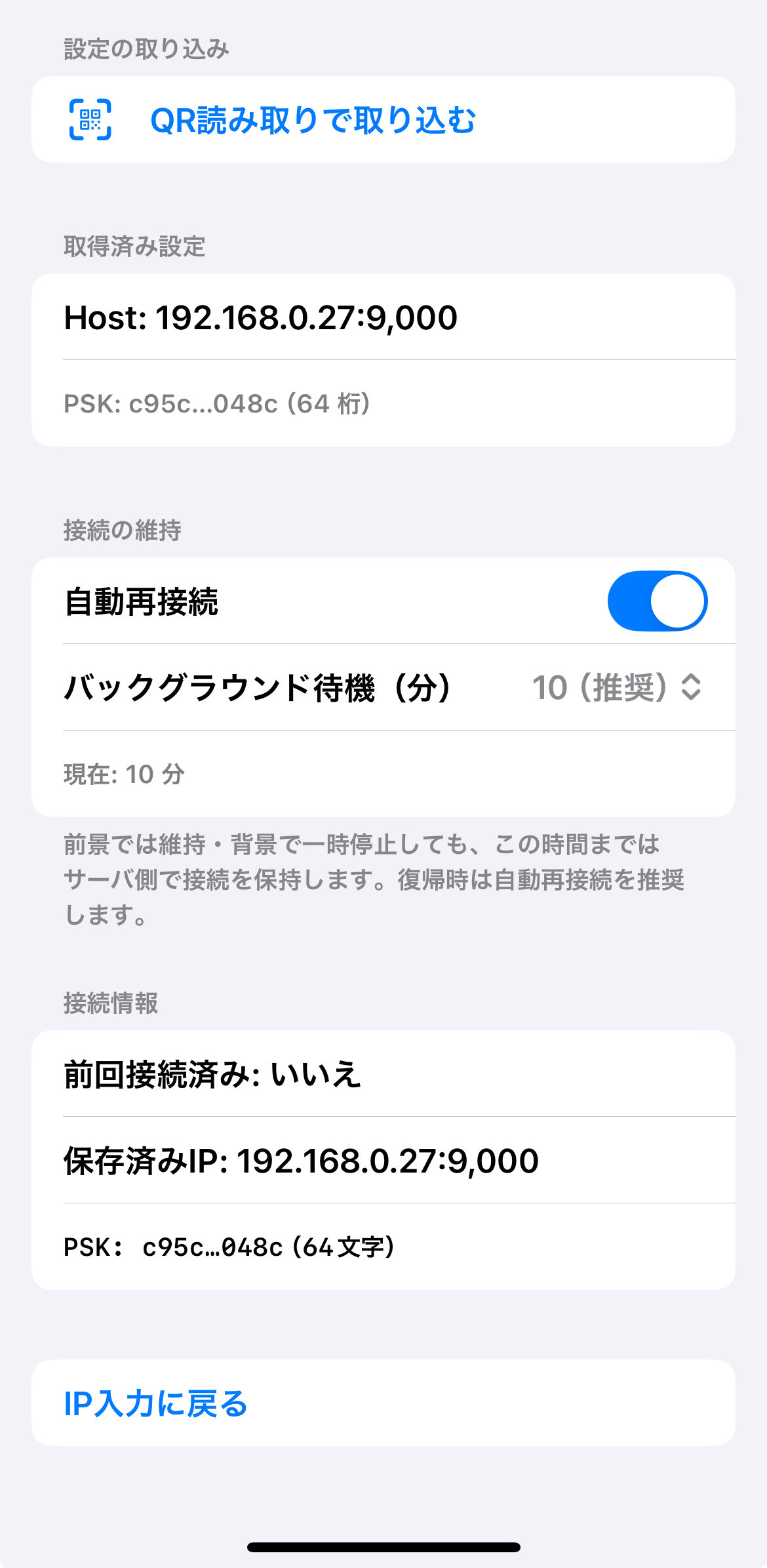Viewport: 767px width, 1568px height.
Task: Open QR読み取りで取り込む to import settings
Action: 313,119
